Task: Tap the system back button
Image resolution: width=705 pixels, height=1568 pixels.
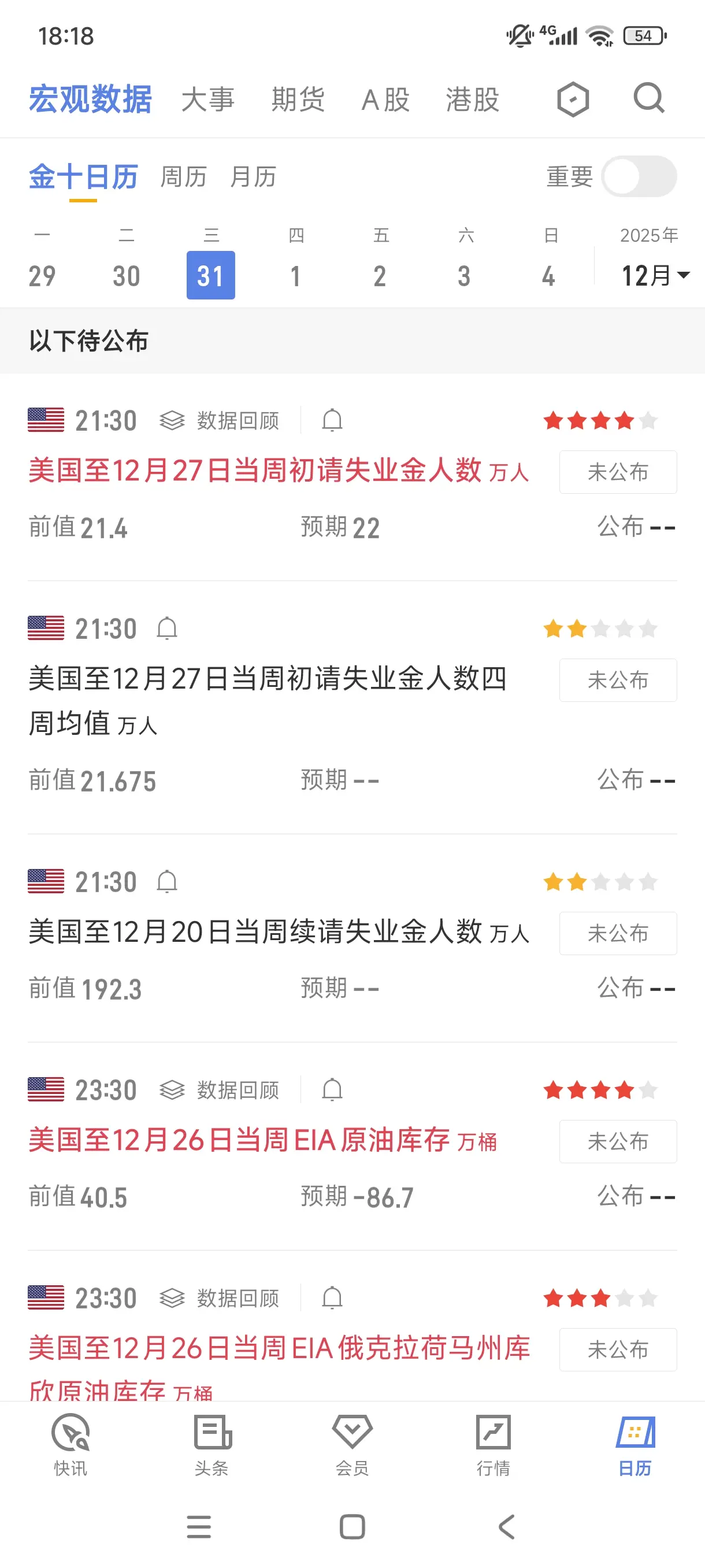Action: coord(506,1526)
